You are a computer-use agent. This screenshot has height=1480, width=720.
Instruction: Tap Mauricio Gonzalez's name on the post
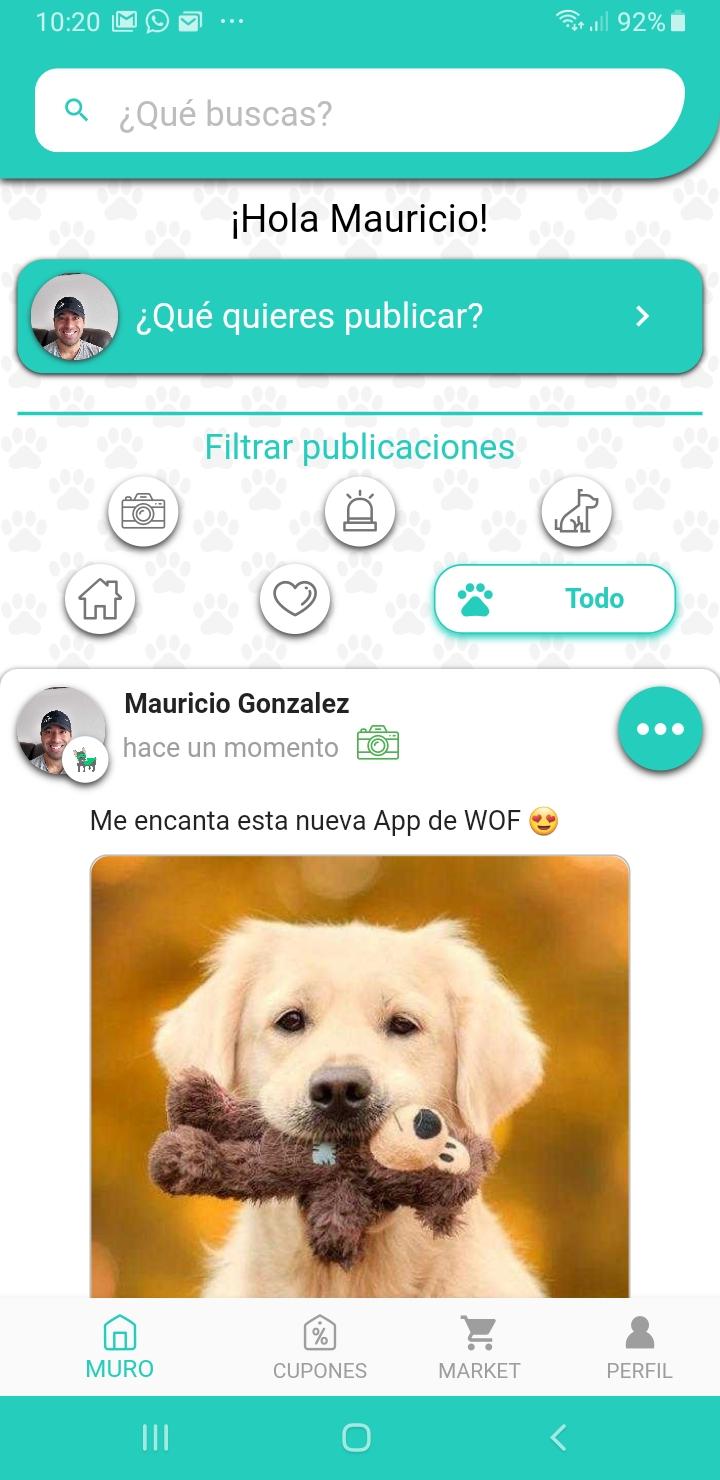(x=235, y=704)
